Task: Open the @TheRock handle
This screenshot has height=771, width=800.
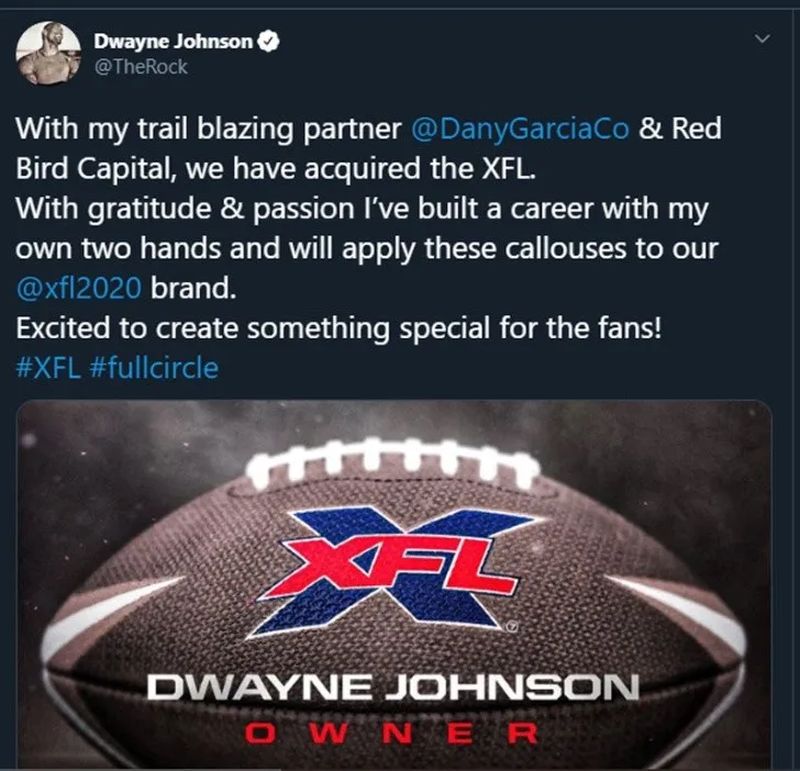Action: (140, 66)
